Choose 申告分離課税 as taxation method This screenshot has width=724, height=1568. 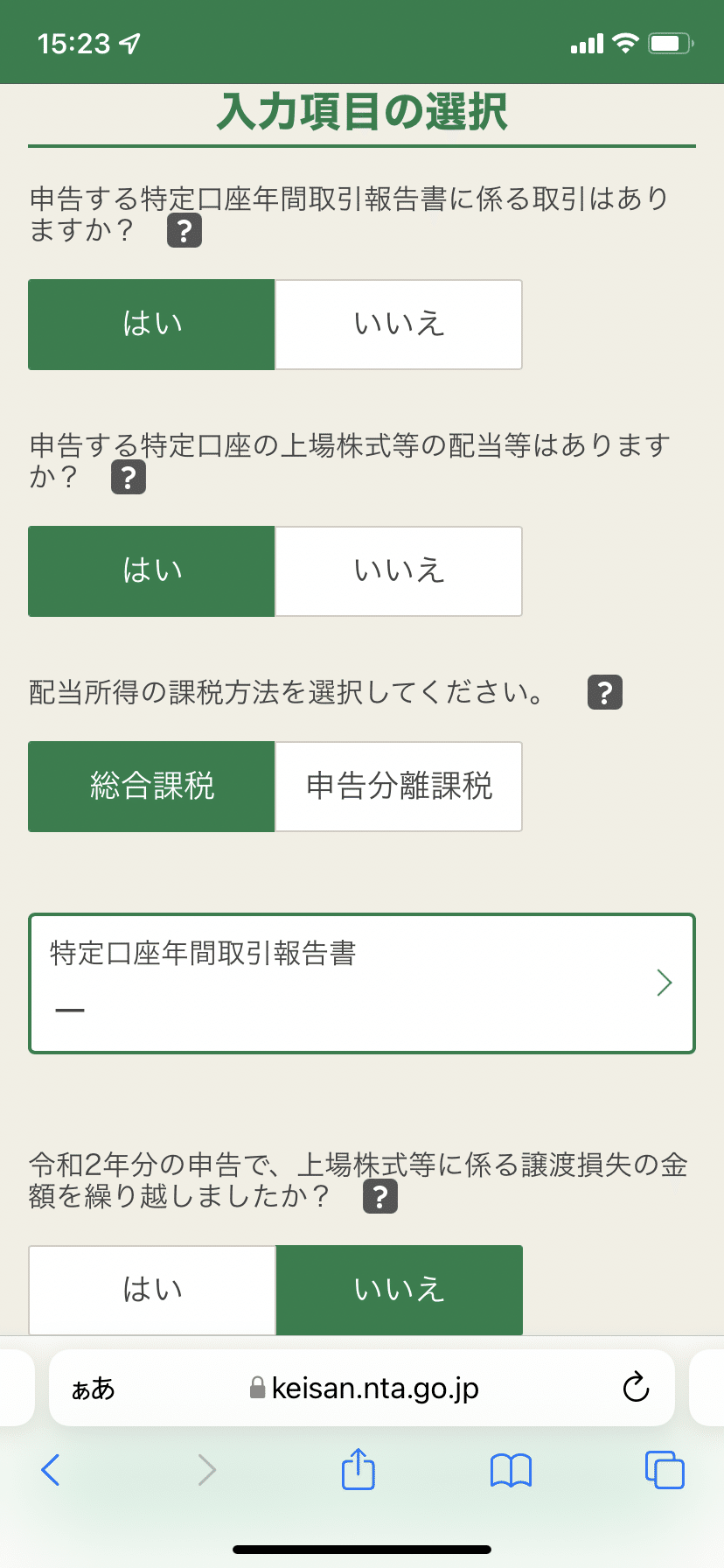click(x=399, y=787)
